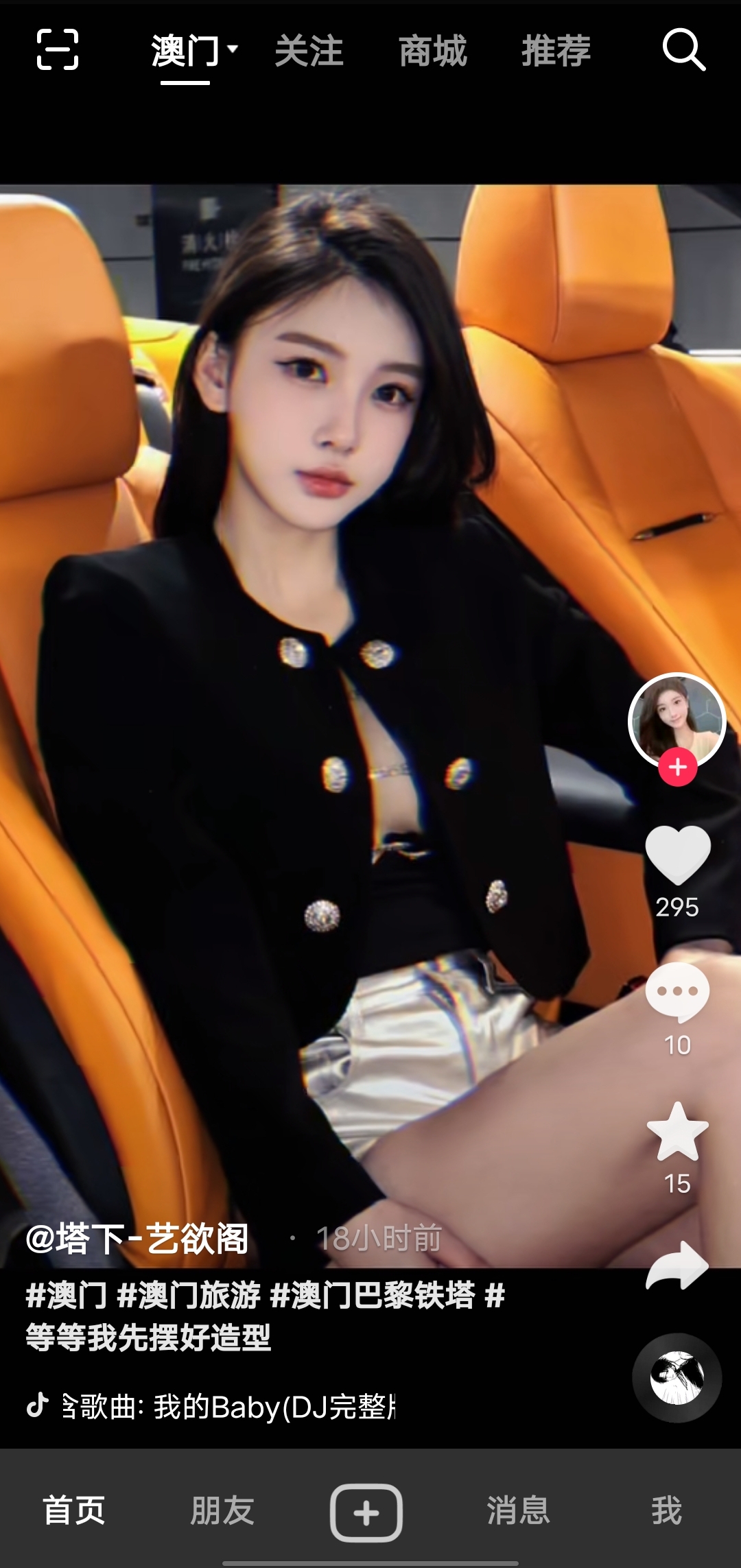
Task: Create a new post with the plus button
Action: (366, 1512)
